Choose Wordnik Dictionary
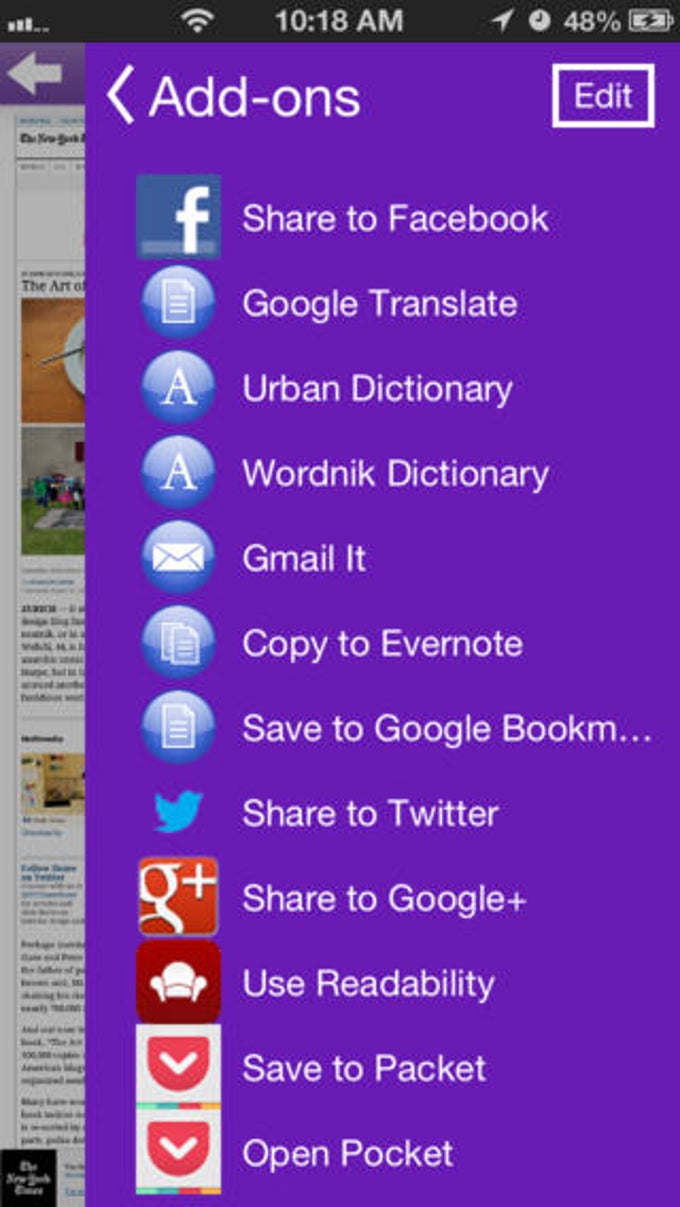The height and width of the screenshot is (1207, 680). coord(394,473)
